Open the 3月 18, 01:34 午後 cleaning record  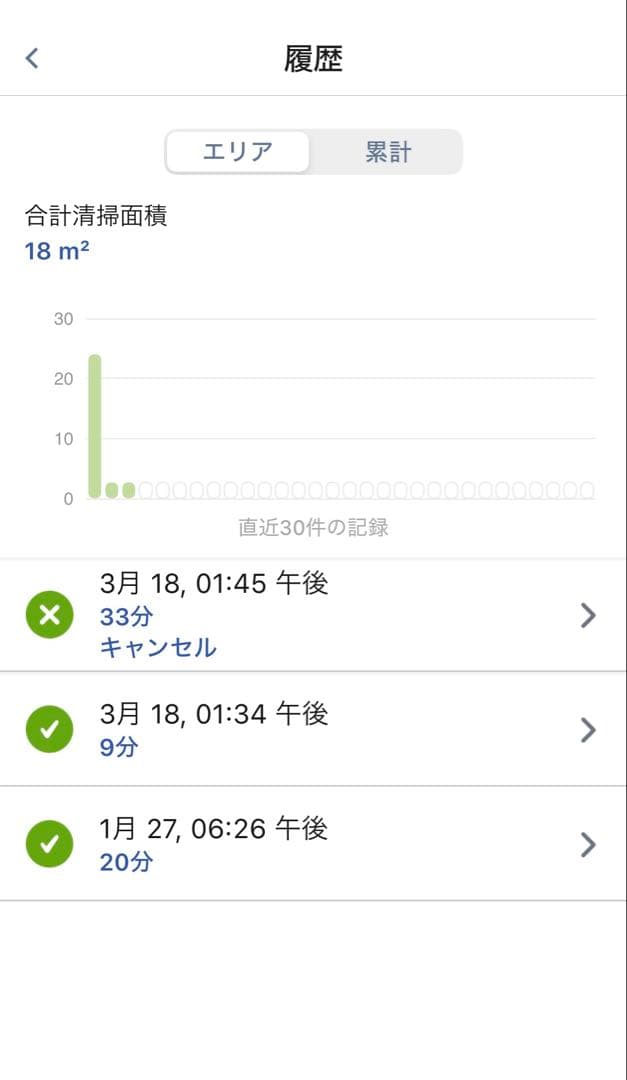point(313,729)
